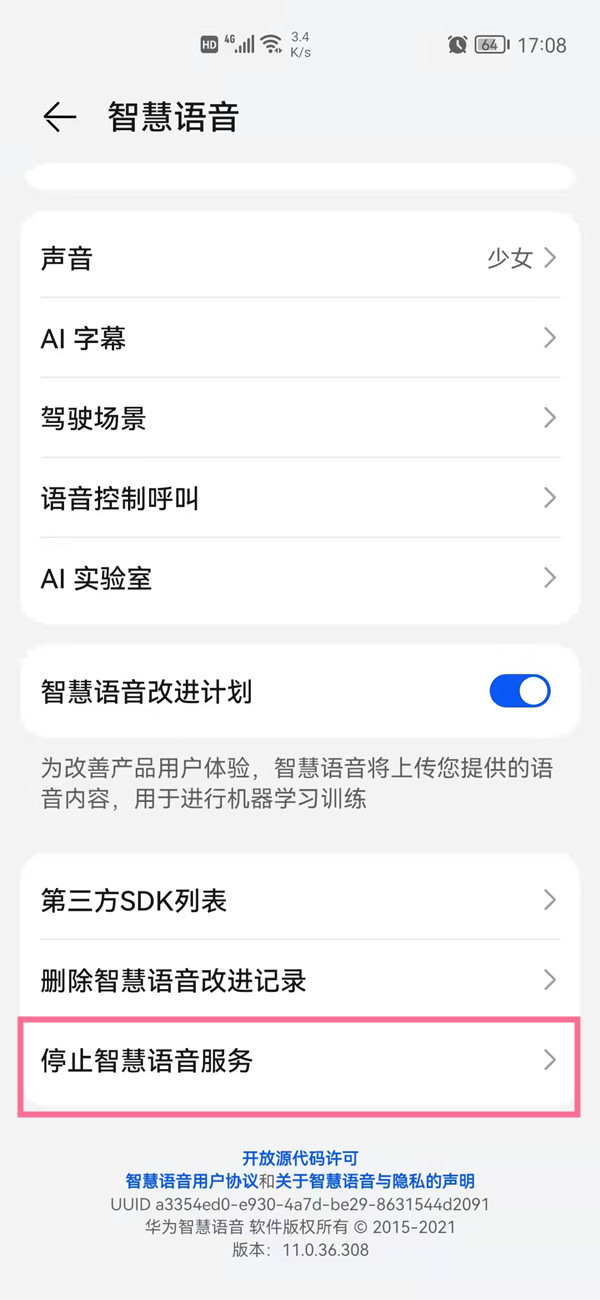Open AI 实验室
600x1300 pixels.
pyautogui.click(x=300, y=578)
